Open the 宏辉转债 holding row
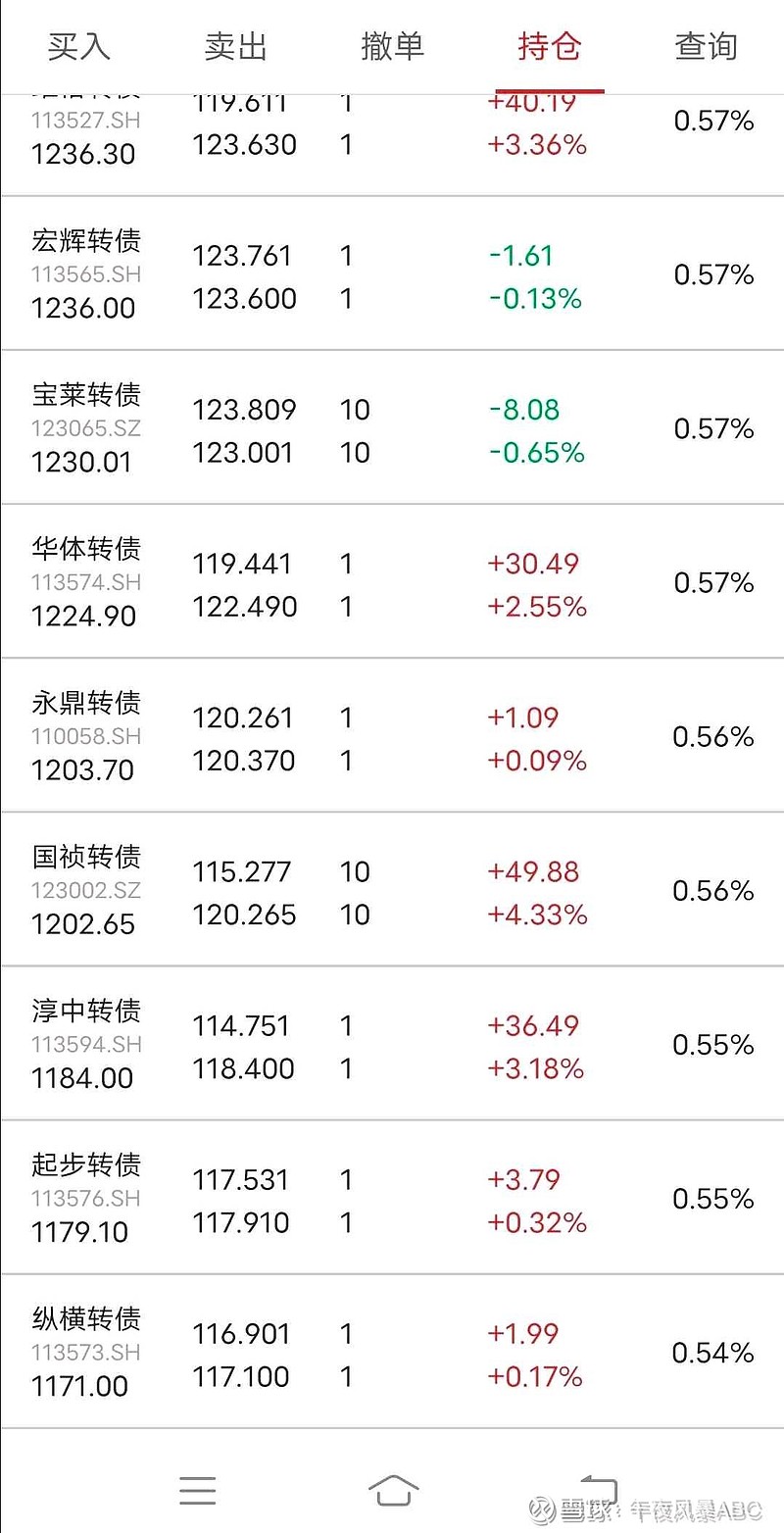784x1533 pixels. tap(392, 273)
